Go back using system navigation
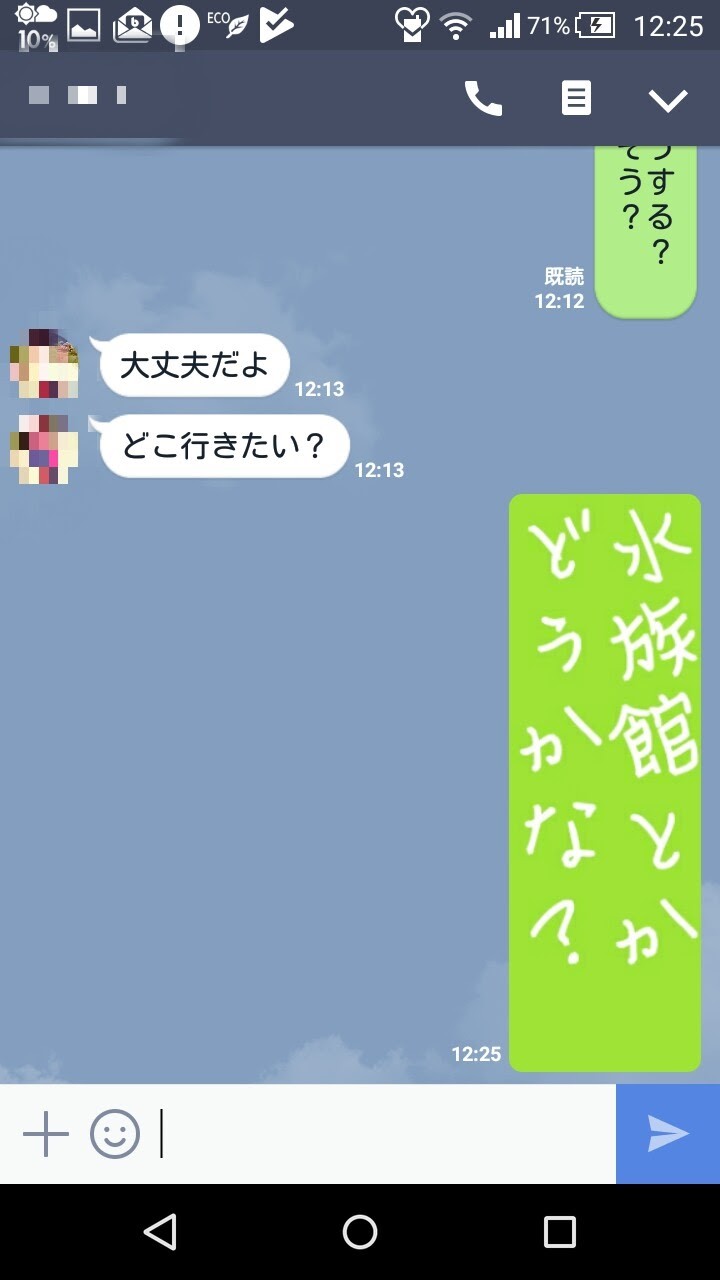Screen dimensions: 720x1280 (x=160, y=1231)
